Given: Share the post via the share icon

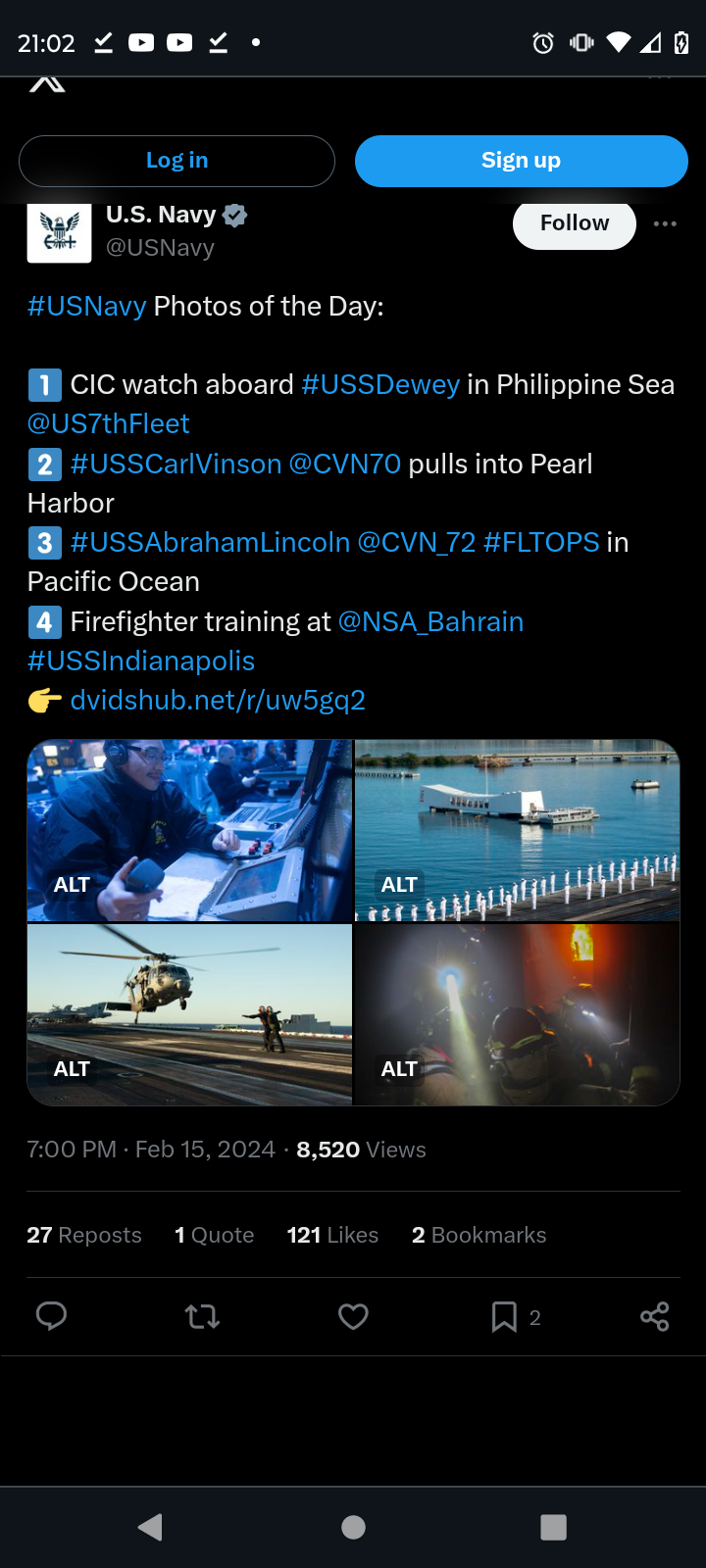Looking at the screenshot, I should pyautogui.click(x=655, y=1316).
